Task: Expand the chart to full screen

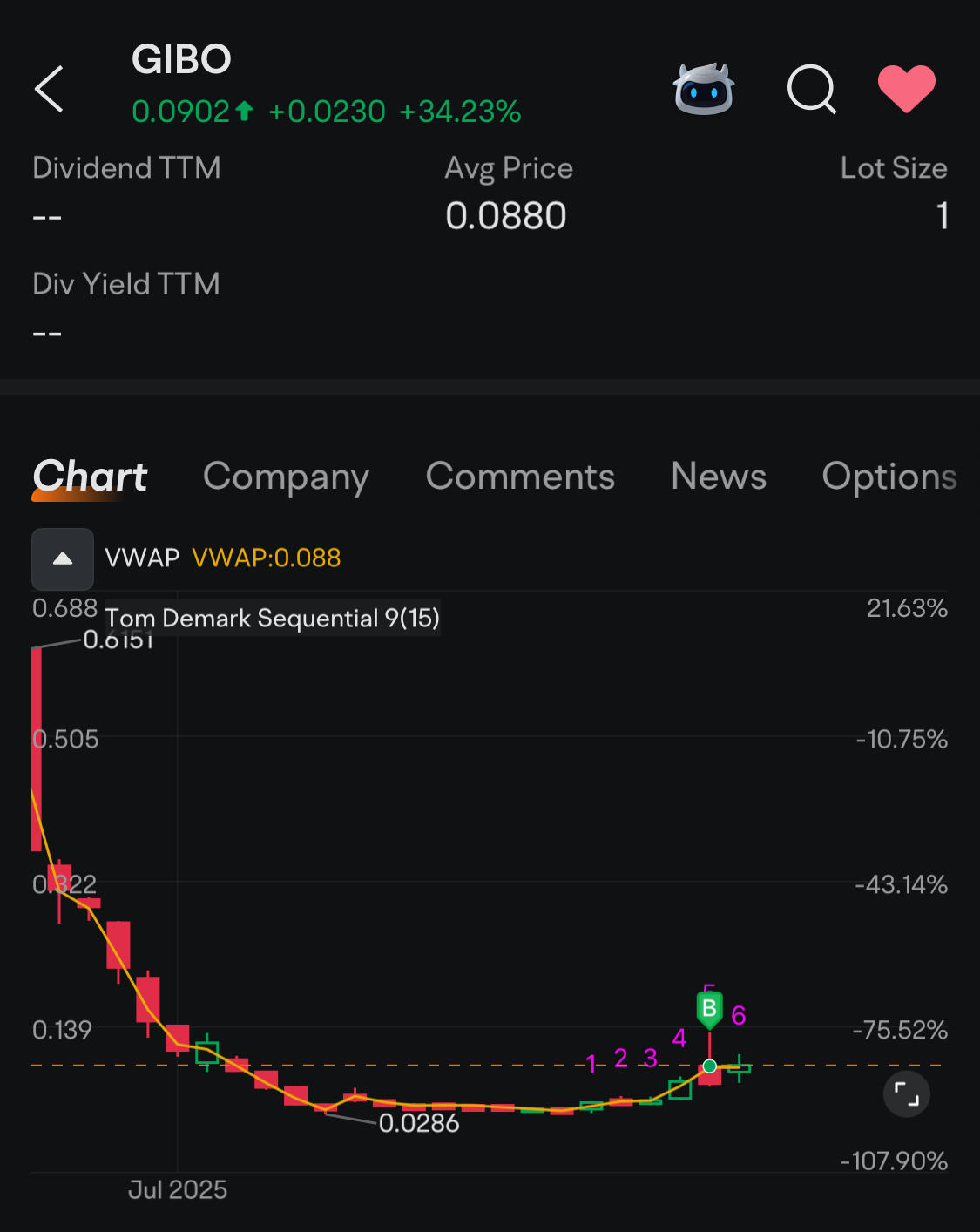Action: pos(907,1093)
